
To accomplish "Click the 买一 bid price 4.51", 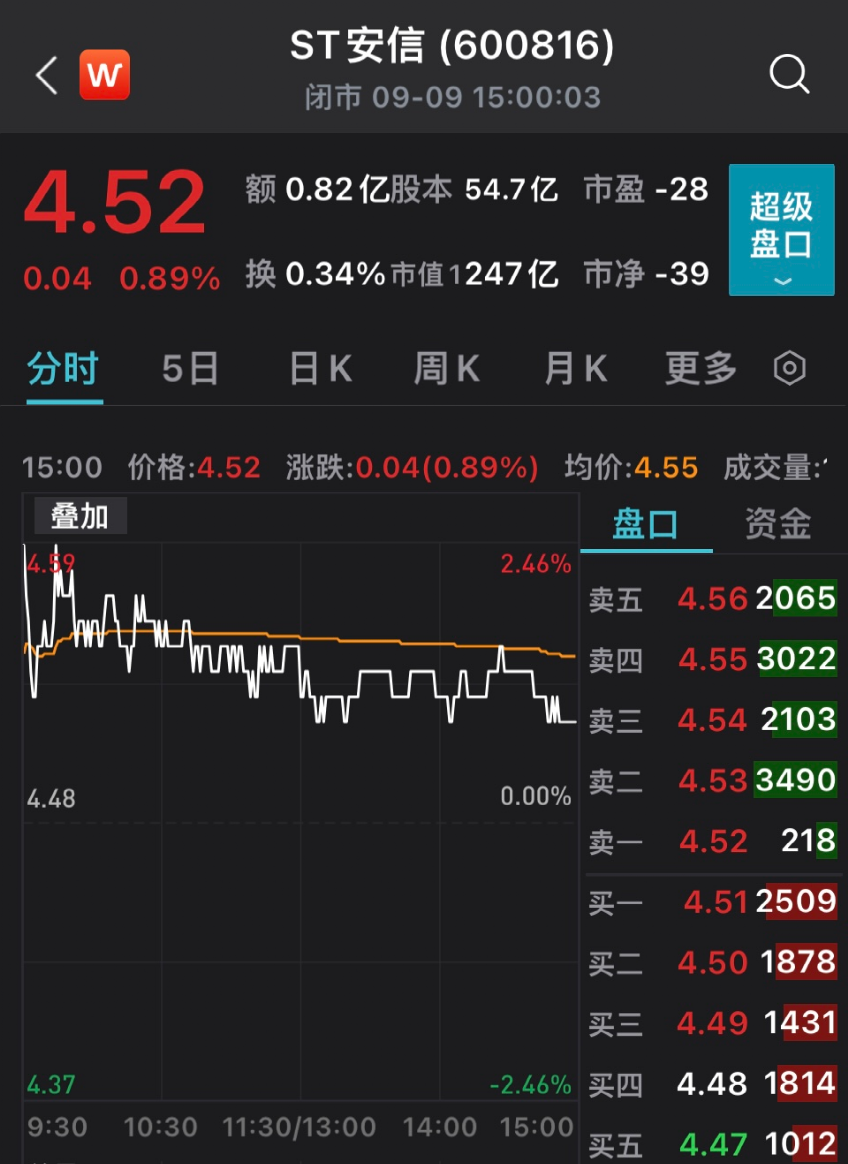I will point(713,902).
